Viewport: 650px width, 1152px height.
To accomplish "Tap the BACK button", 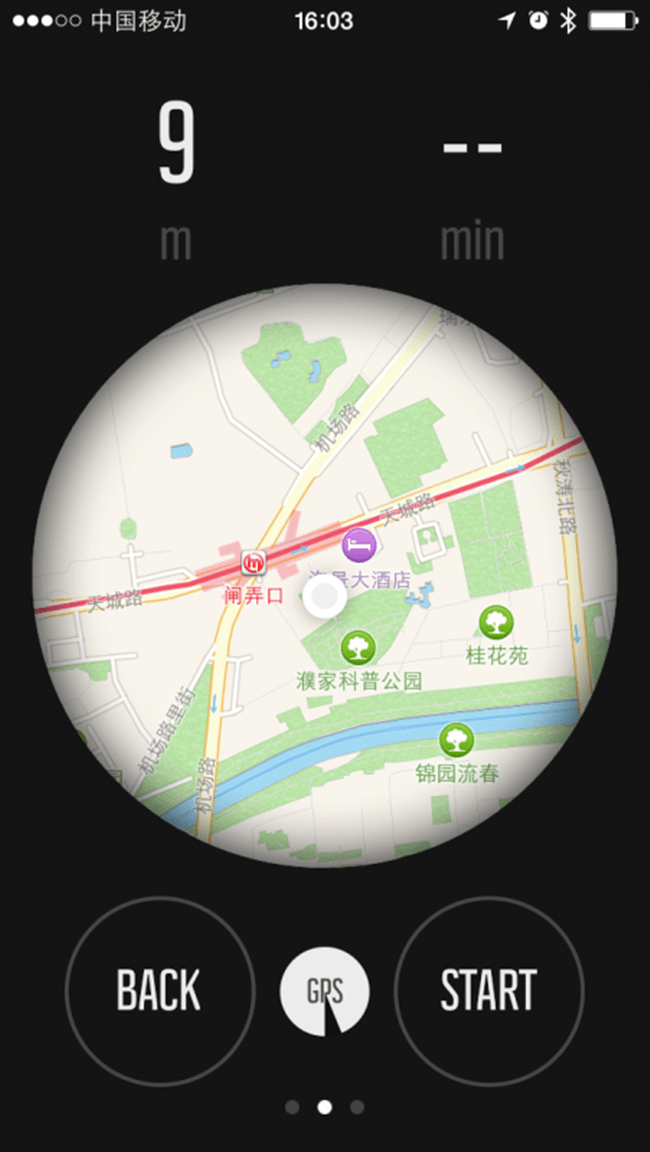I will coord(159,990).
